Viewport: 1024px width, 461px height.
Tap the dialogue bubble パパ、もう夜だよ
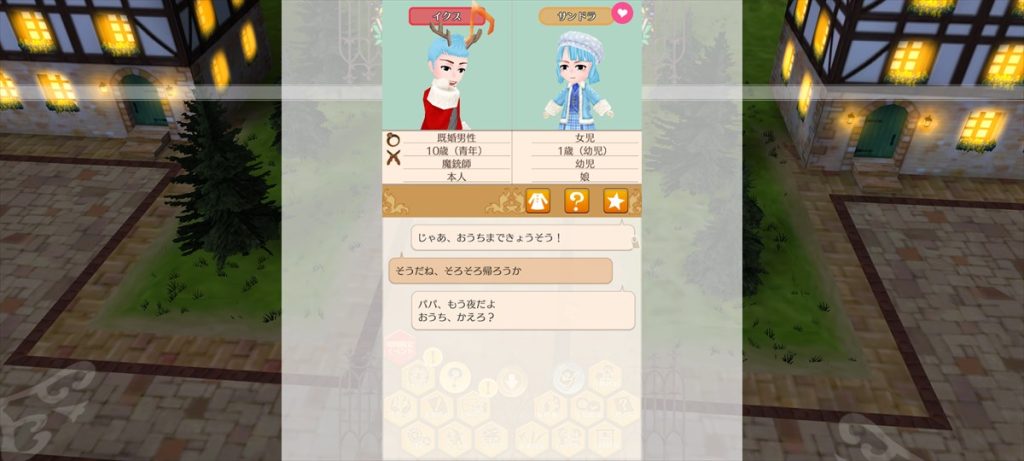pyautogui.click(x=523, y=310)
